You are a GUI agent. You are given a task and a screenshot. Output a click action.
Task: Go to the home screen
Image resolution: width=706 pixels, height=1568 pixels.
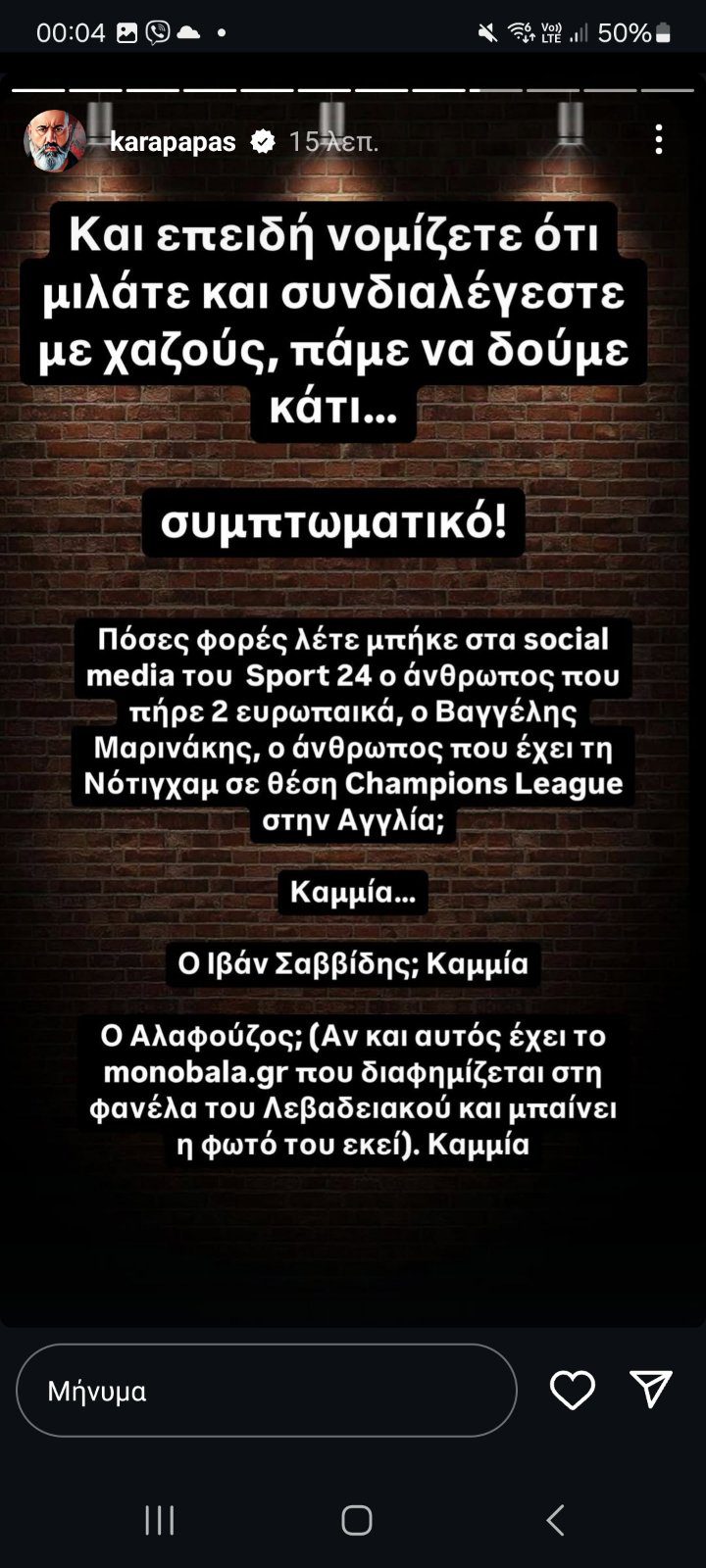356,1520
